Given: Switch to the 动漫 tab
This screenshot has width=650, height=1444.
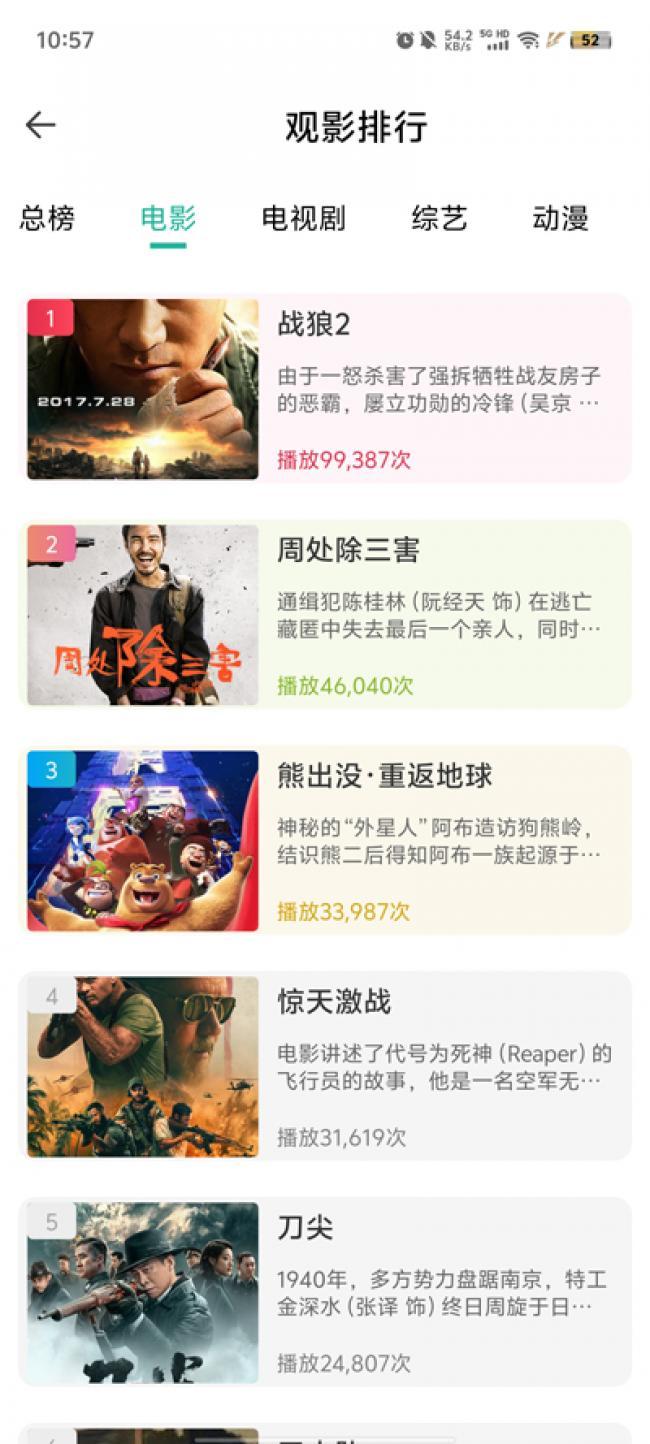Looking at the screenshot, I should [x=560, y=218].
